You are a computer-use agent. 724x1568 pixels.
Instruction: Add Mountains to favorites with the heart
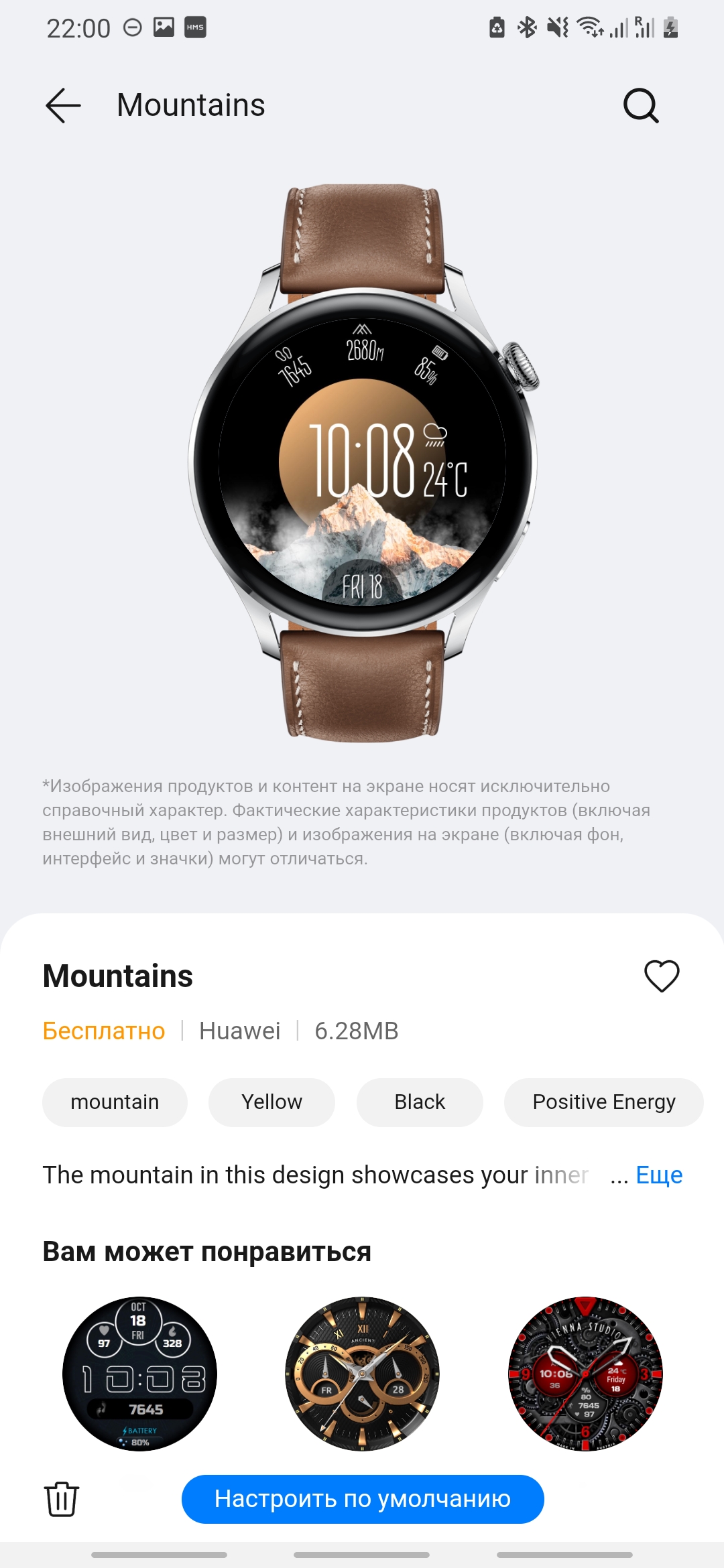[x=662, y=976]
